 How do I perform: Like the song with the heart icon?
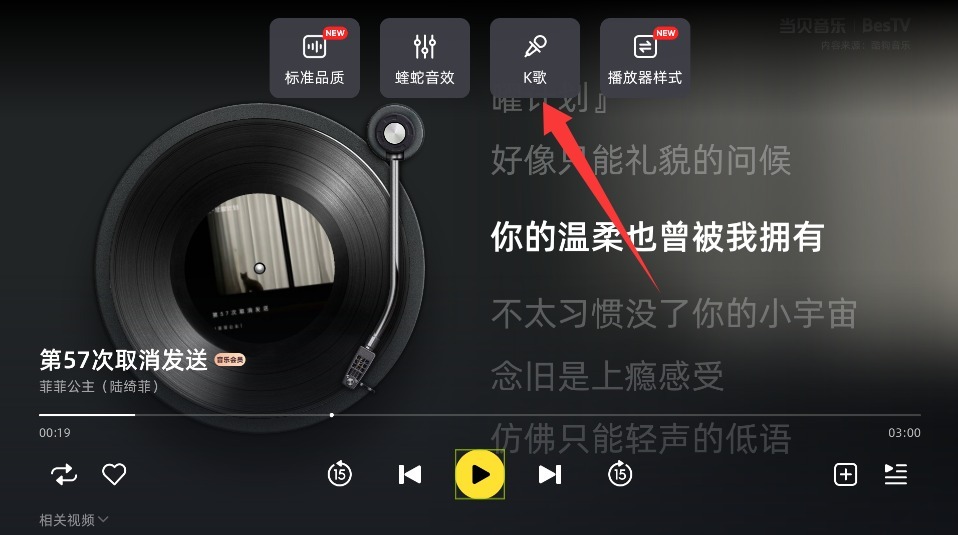(114, 475)
